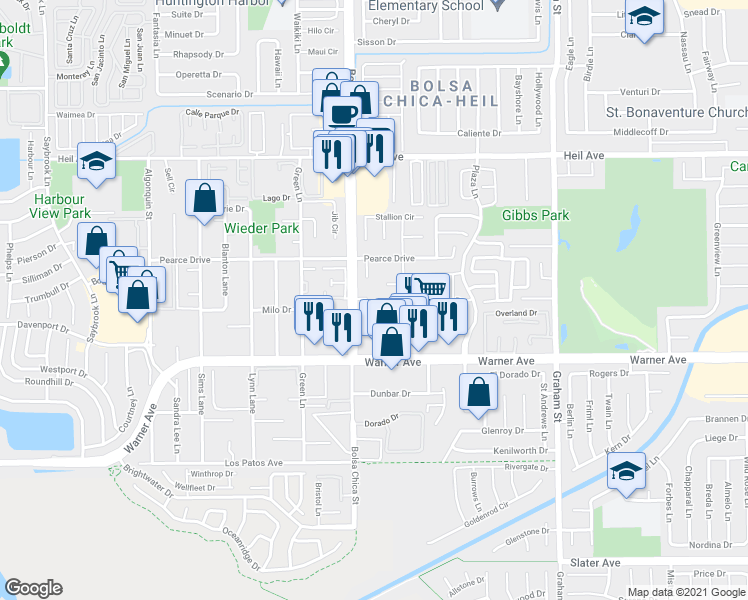Tap the coffee cup marker near Bolsa Chica-Heil

point(343,114)
